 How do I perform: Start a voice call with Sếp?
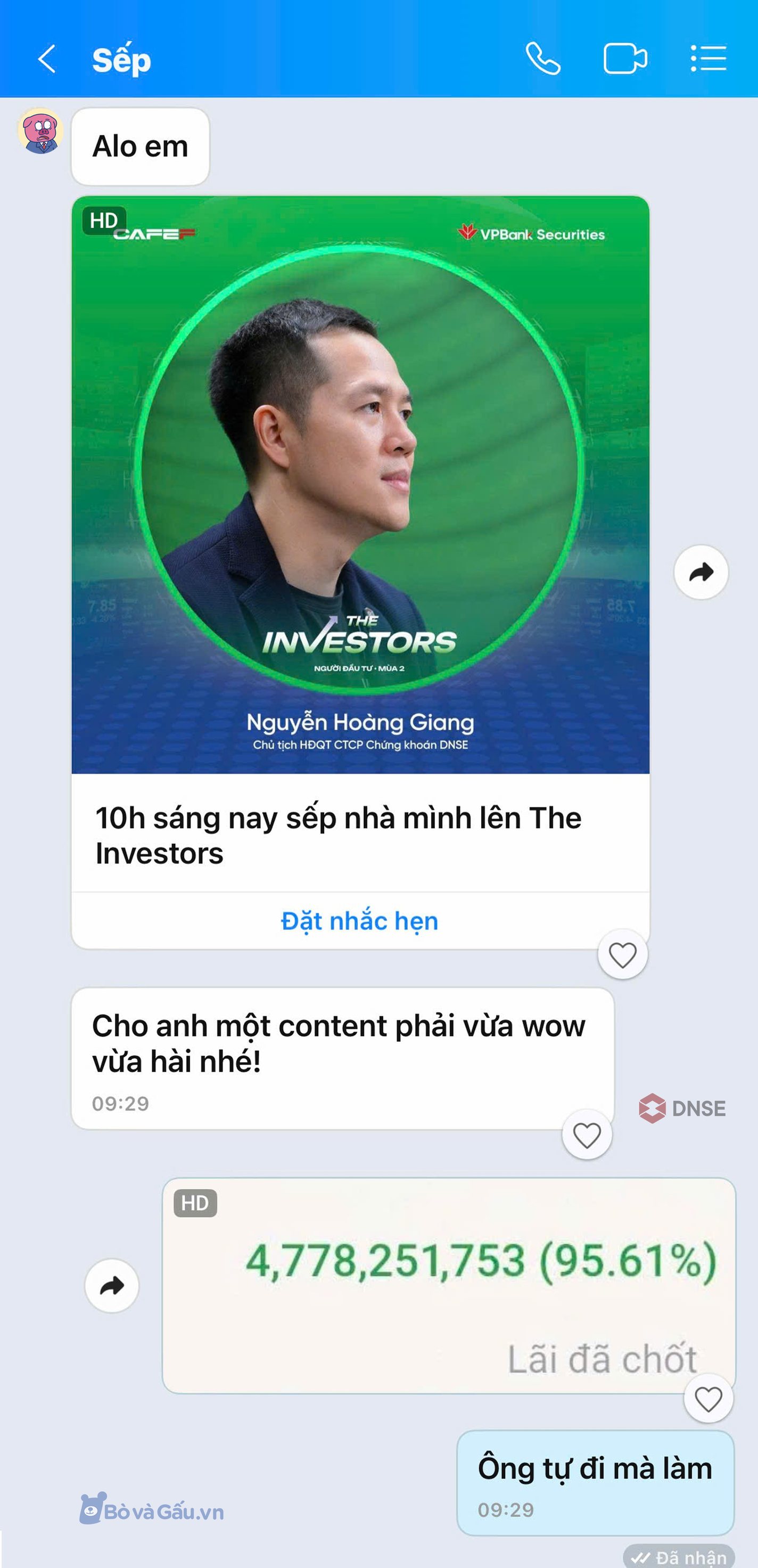542,59
